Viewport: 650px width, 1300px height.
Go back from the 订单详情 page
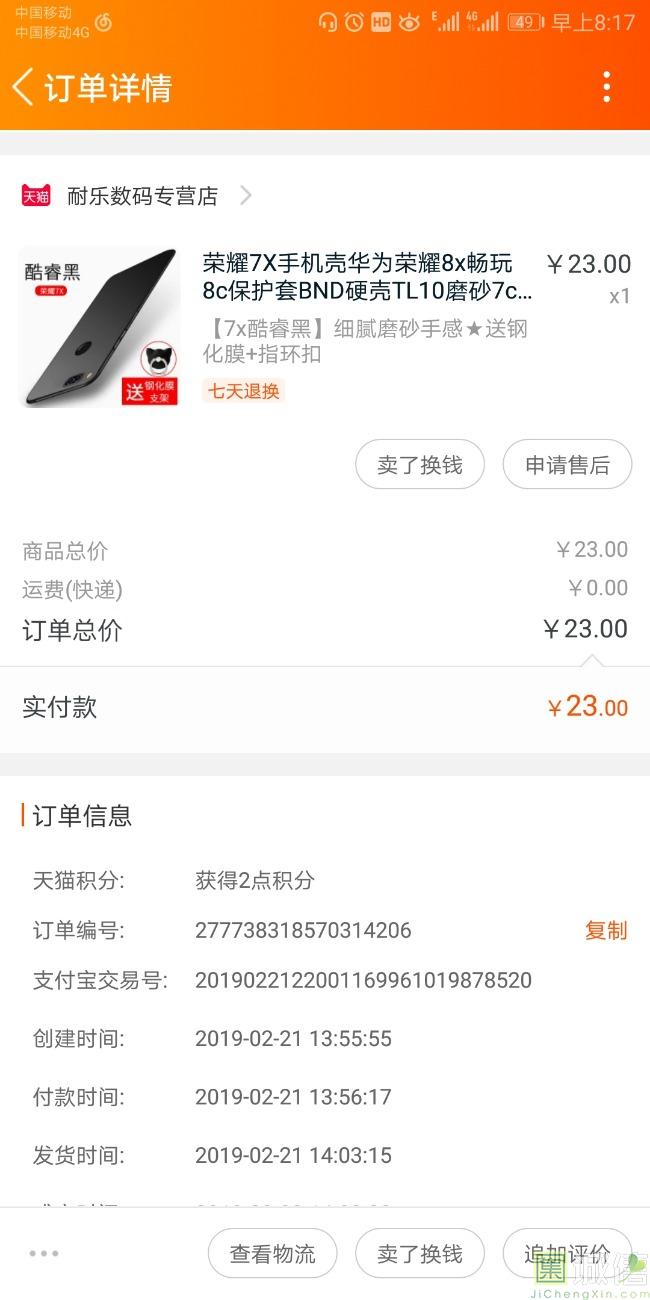point(24,87)
